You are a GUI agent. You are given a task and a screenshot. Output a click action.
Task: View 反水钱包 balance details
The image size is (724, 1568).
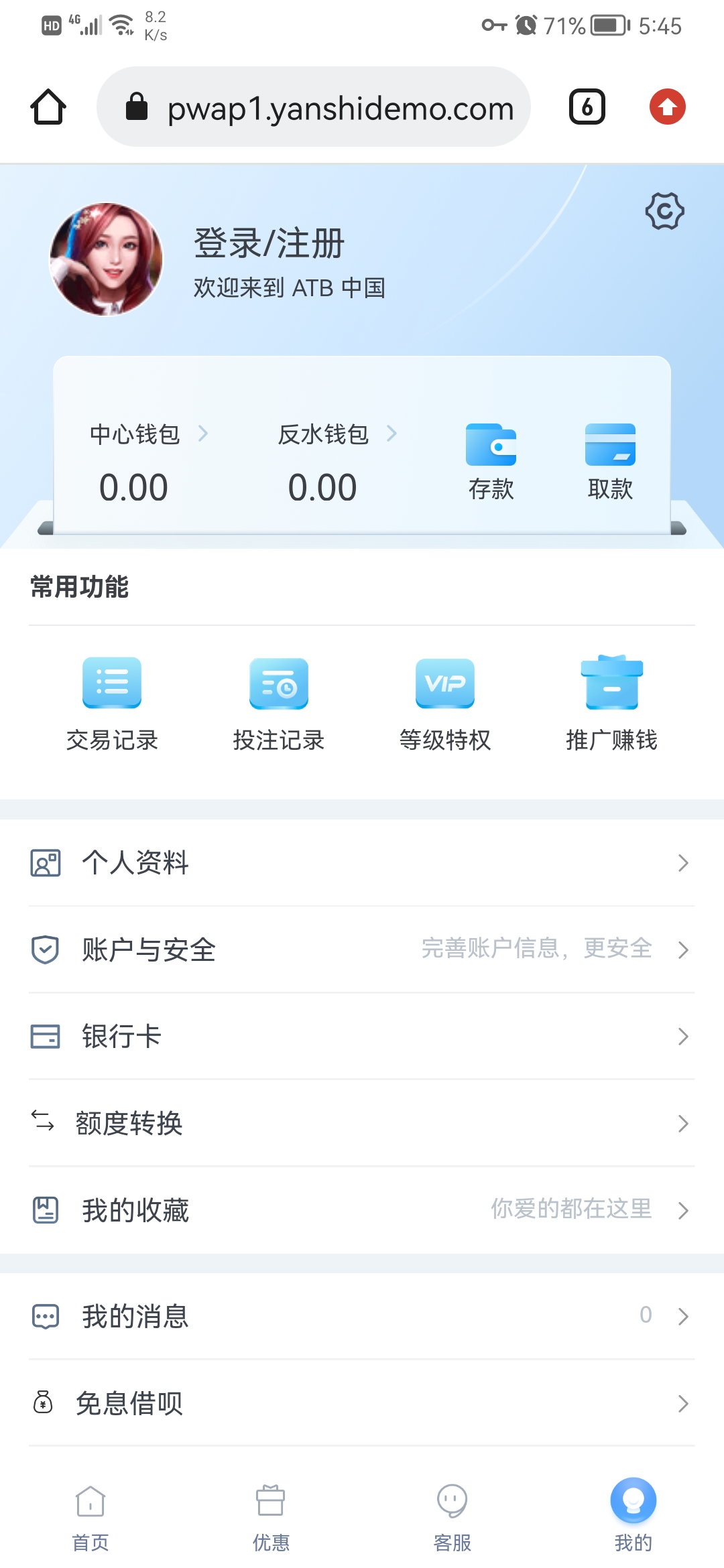tap(337, 435)
